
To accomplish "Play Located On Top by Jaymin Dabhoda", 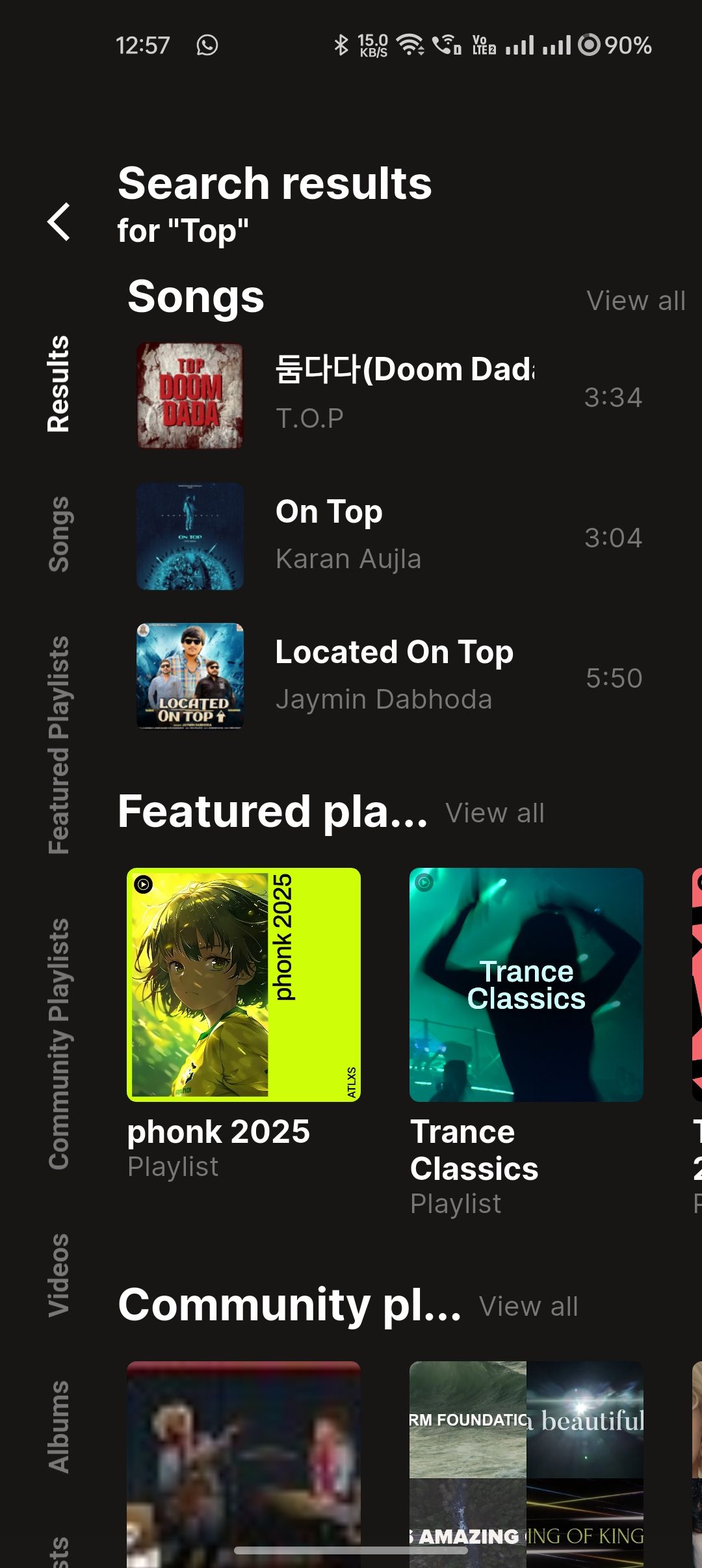I will coord(390,676).
